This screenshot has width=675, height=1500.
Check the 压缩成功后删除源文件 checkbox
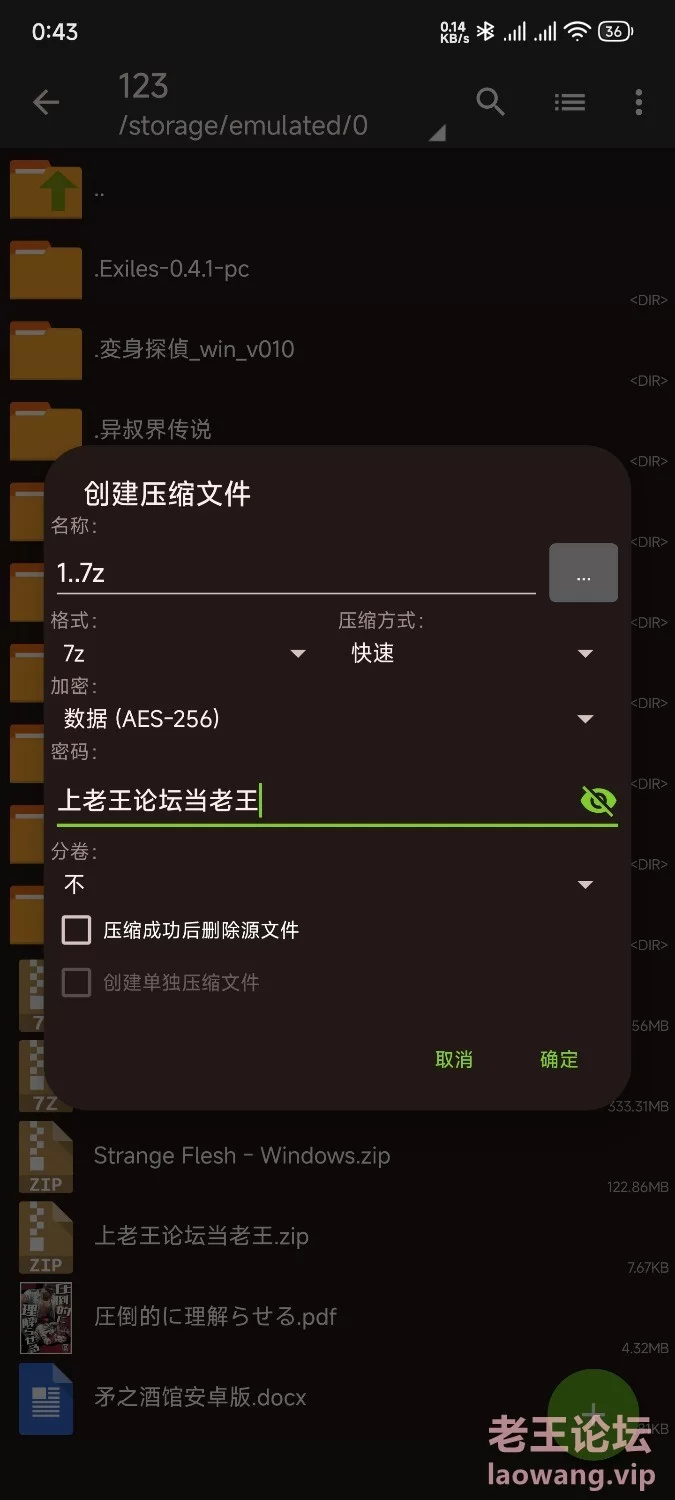coord(77,930)
